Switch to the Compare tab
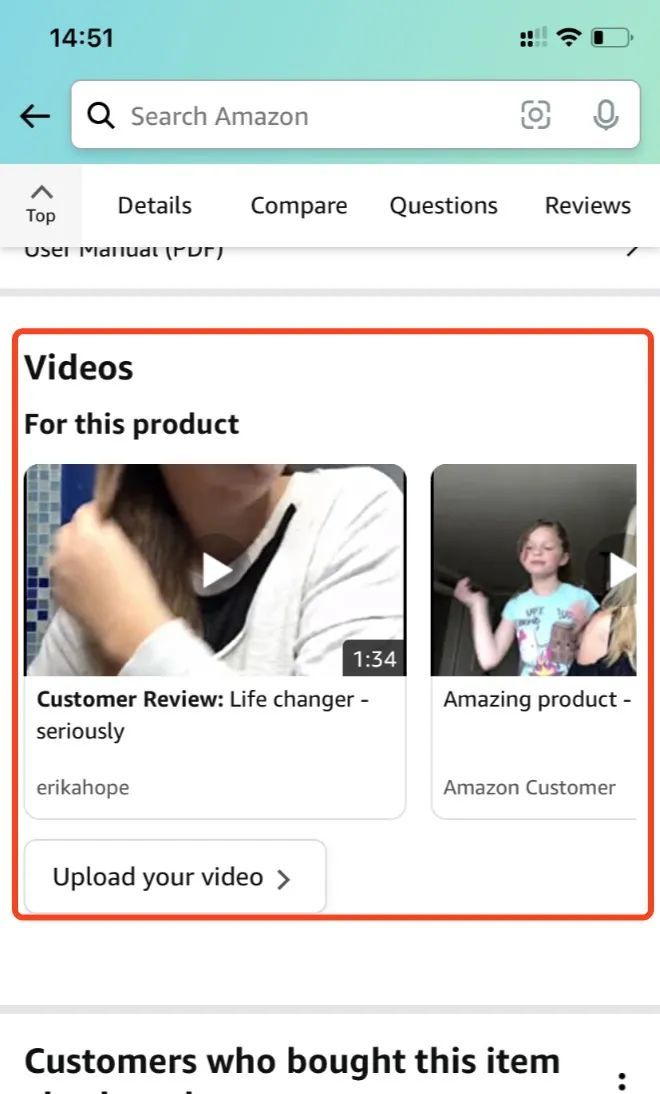 298,206
